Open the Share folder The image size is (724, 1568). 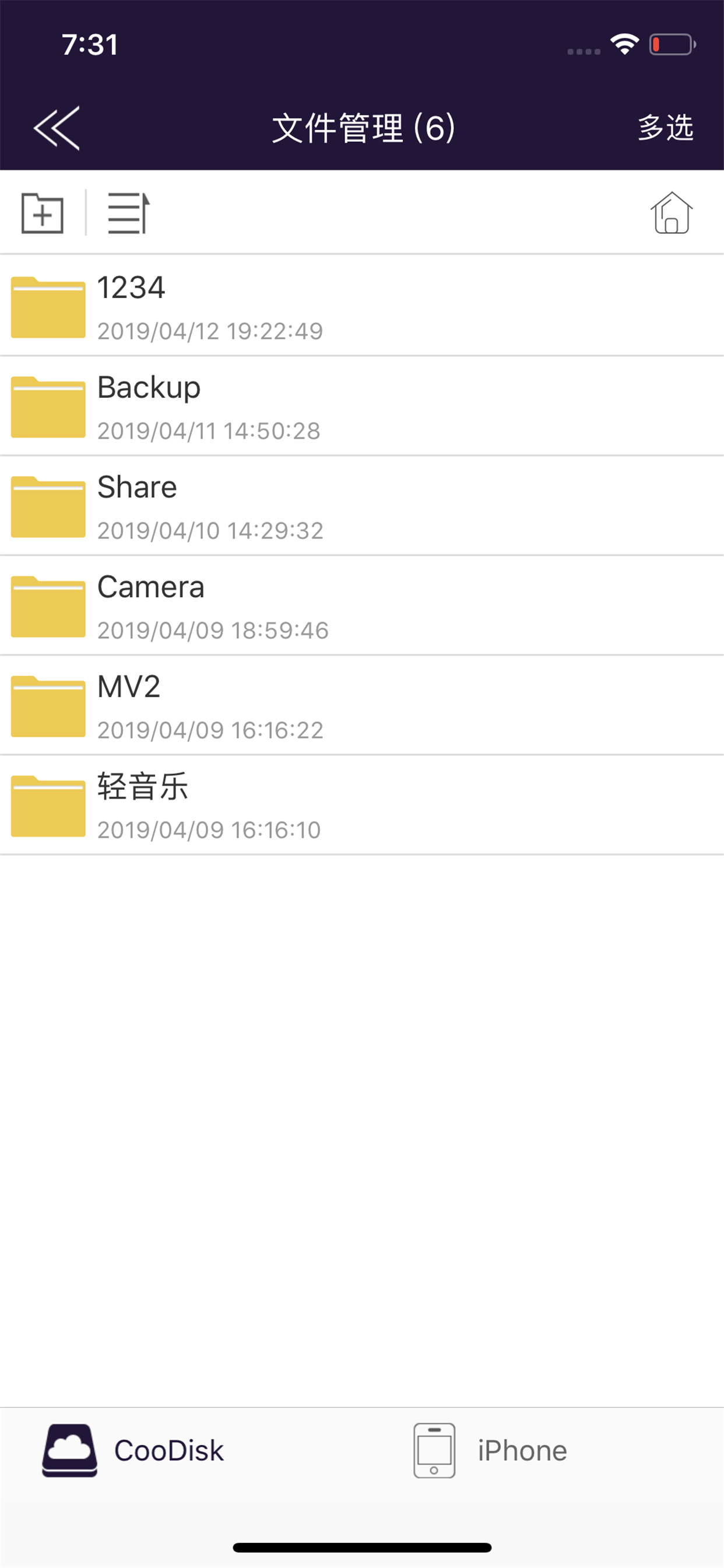coord(362,506)
